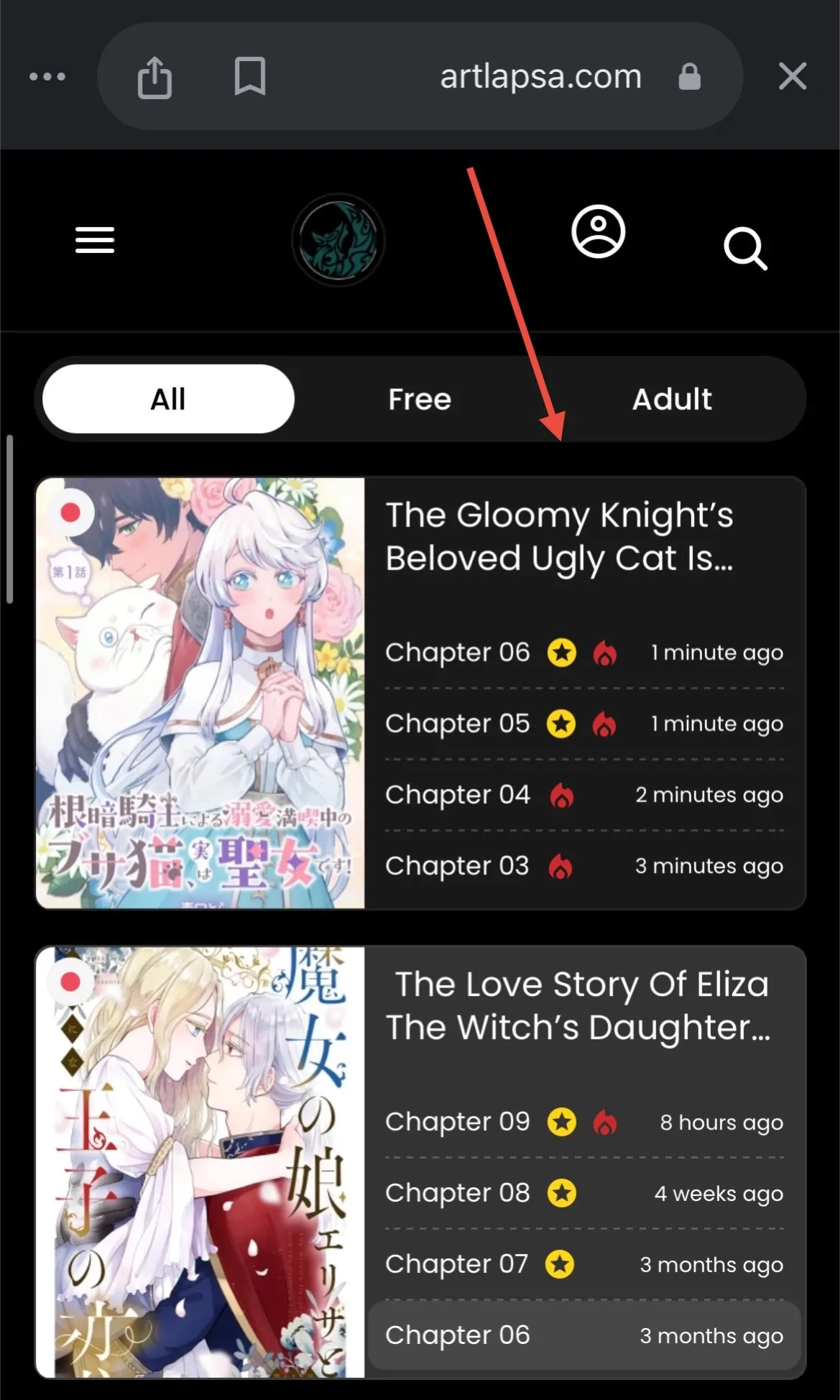840x1400 pixels.
Task: Open Chapter 08 posted 4 weeks ago
Action: (584, 1193)
